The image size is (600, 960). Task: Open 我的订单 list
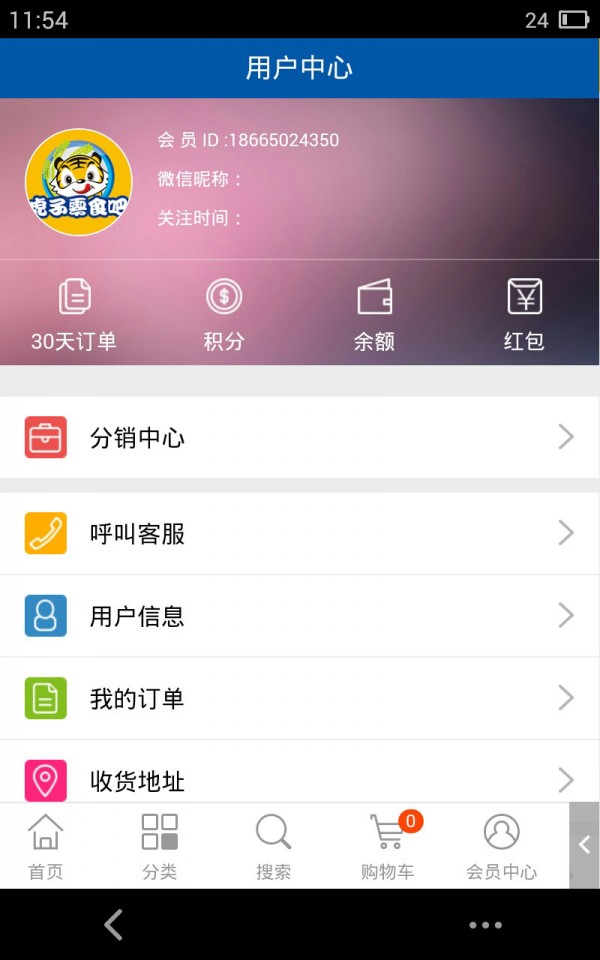pyautogui.click(x=300, y=698)
